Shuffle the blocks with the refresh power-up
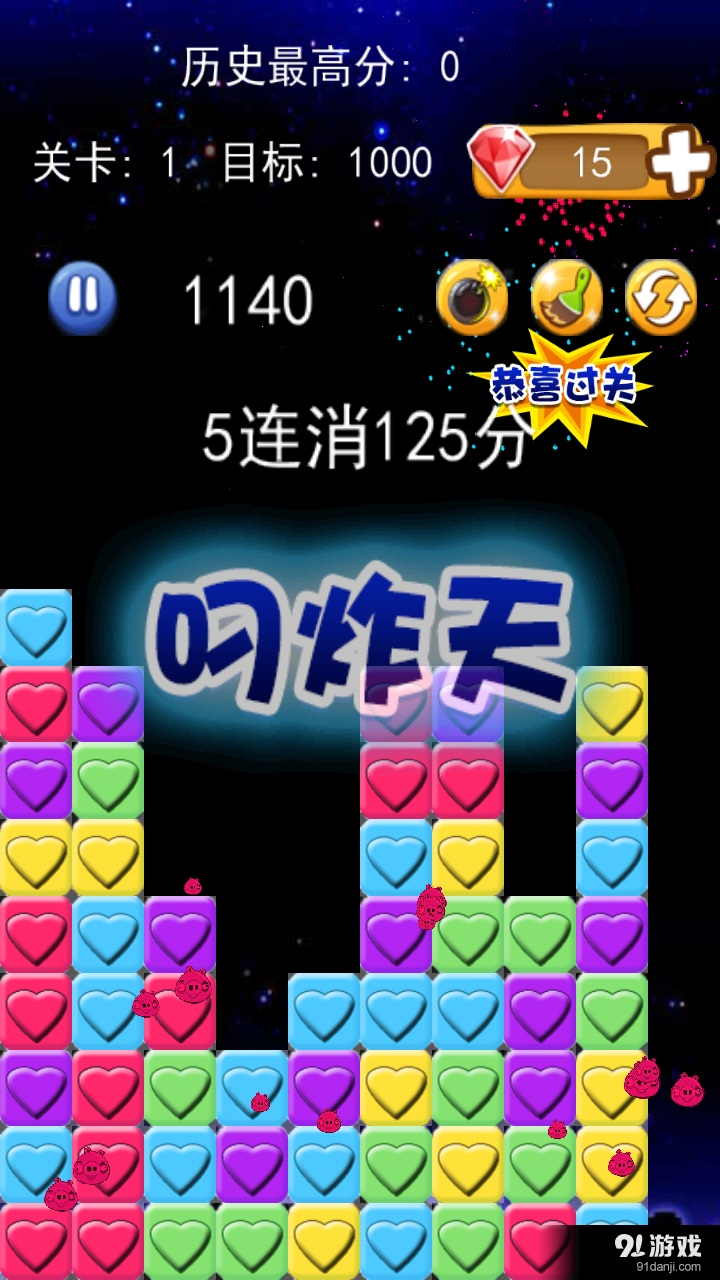Image resolution: width=720 pixels, height=1280 pixels. point(661,298)
